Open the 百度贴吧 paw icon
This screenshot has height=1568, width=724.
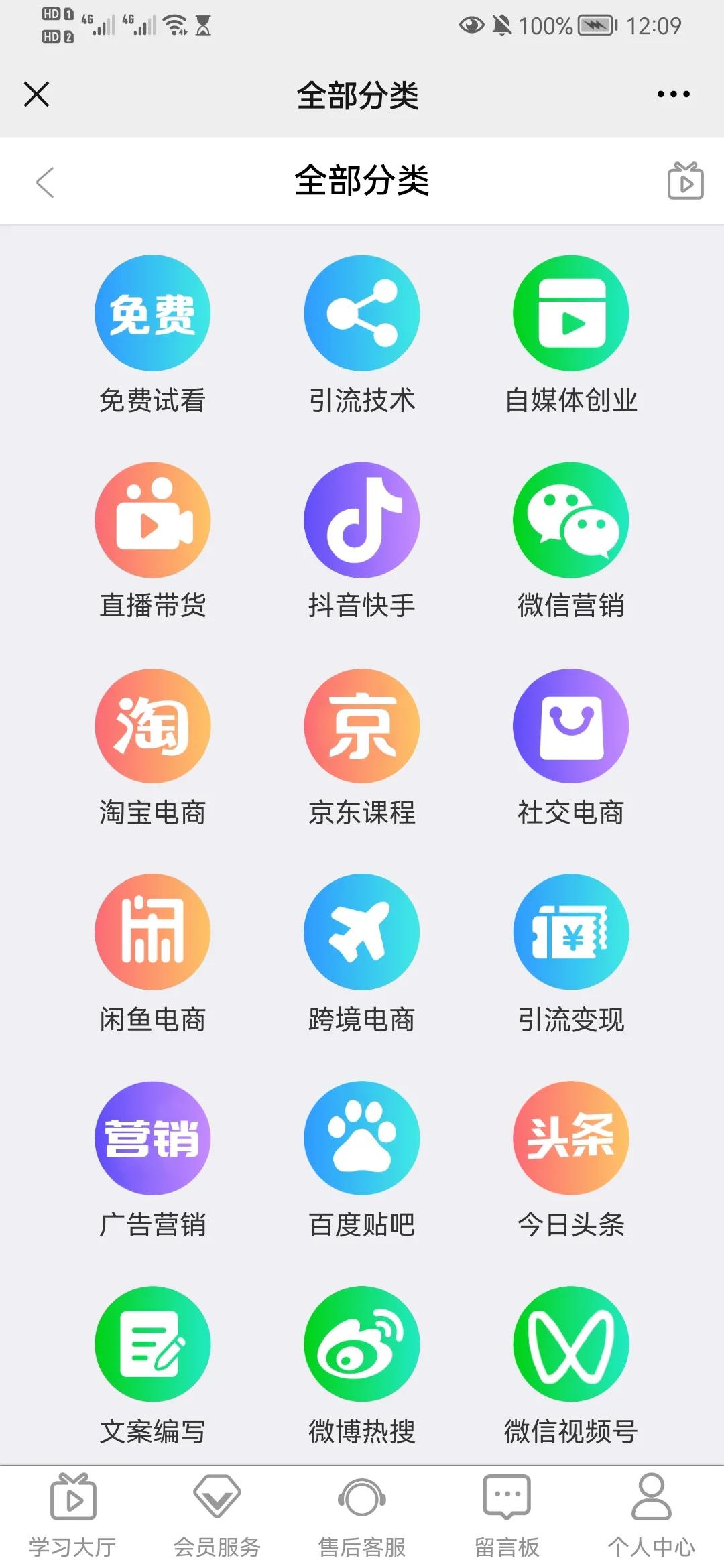(x=361, y=1139)
